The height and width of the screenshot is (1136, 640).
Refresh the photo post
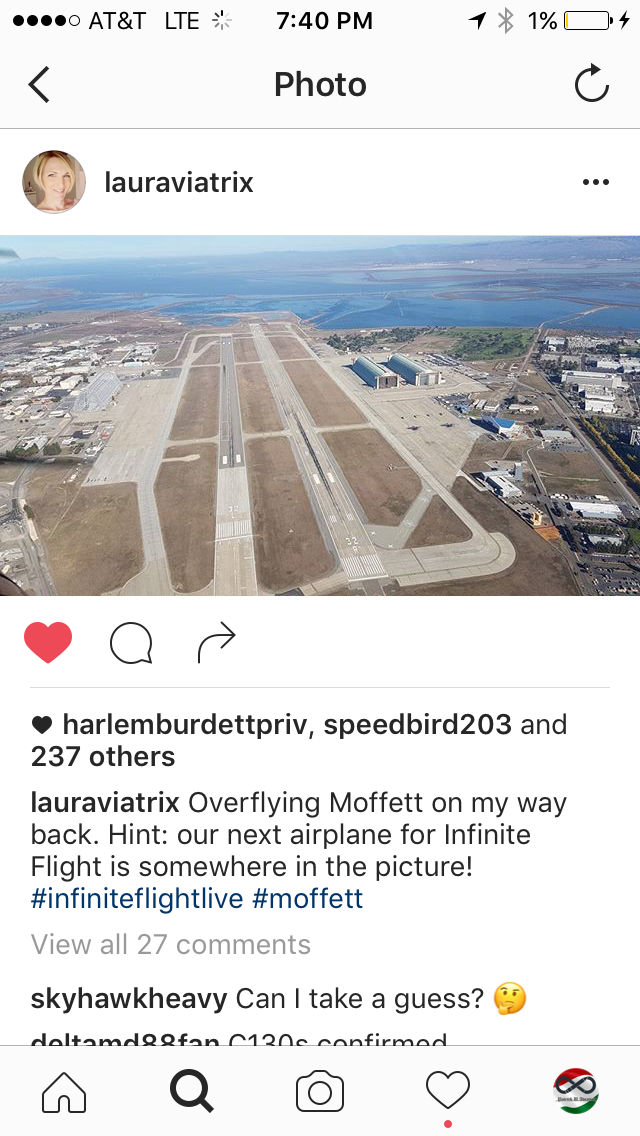pos(591,85)
